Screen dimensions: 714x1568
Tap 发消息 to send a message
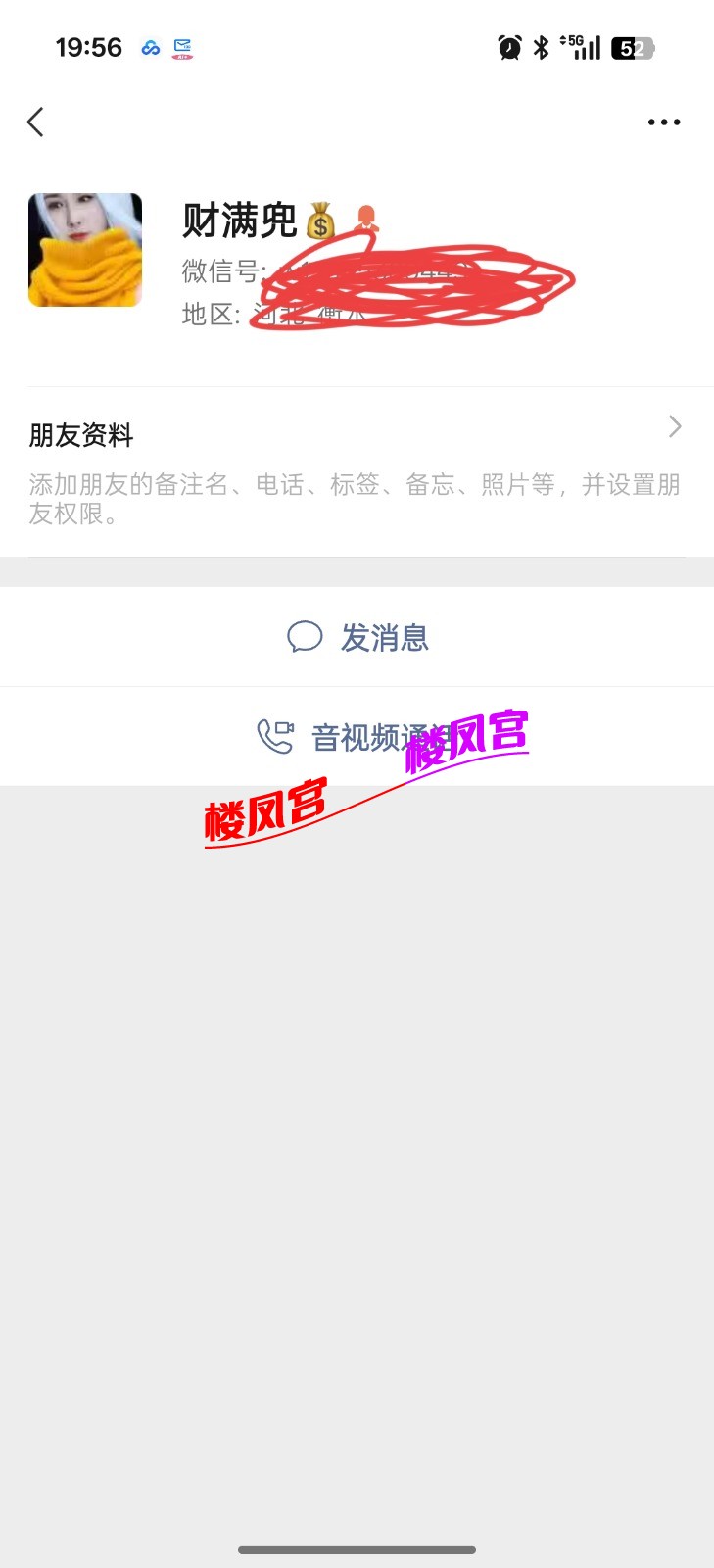point(357,637)
